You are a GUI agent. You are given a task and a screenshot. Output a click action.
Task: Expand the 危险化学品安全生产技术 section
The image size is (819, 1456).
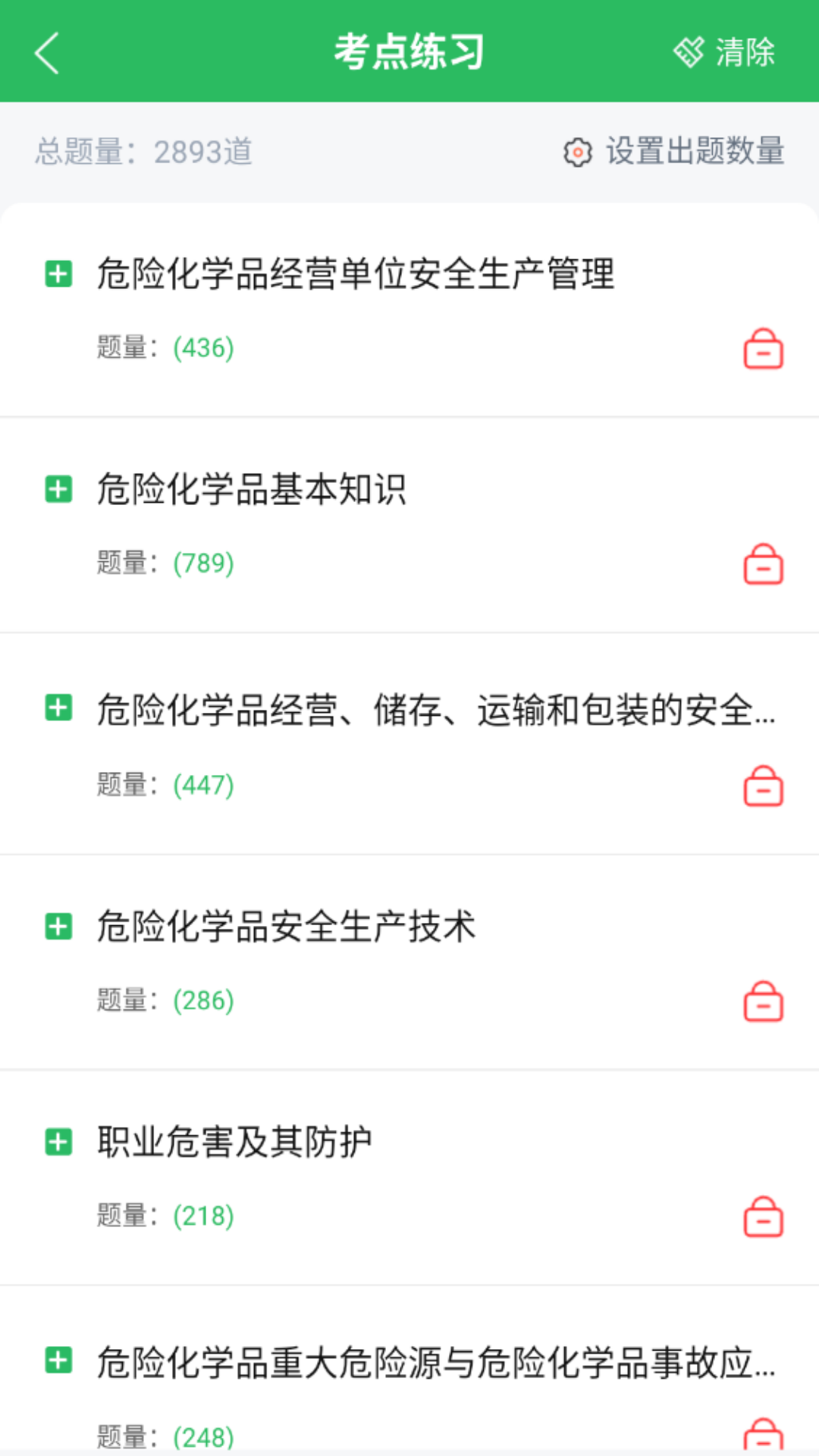coord(58,928)
